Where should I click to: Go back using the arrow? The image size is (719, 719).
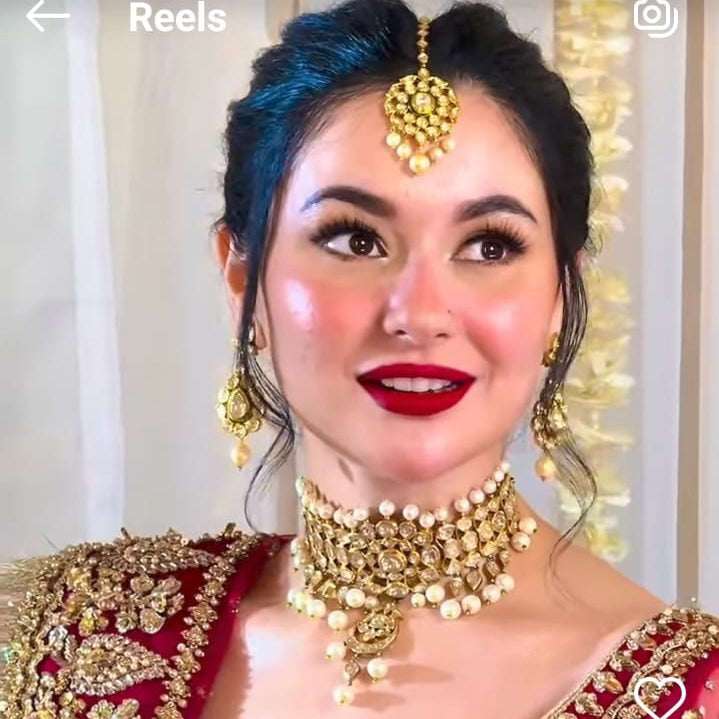[47, 15]
